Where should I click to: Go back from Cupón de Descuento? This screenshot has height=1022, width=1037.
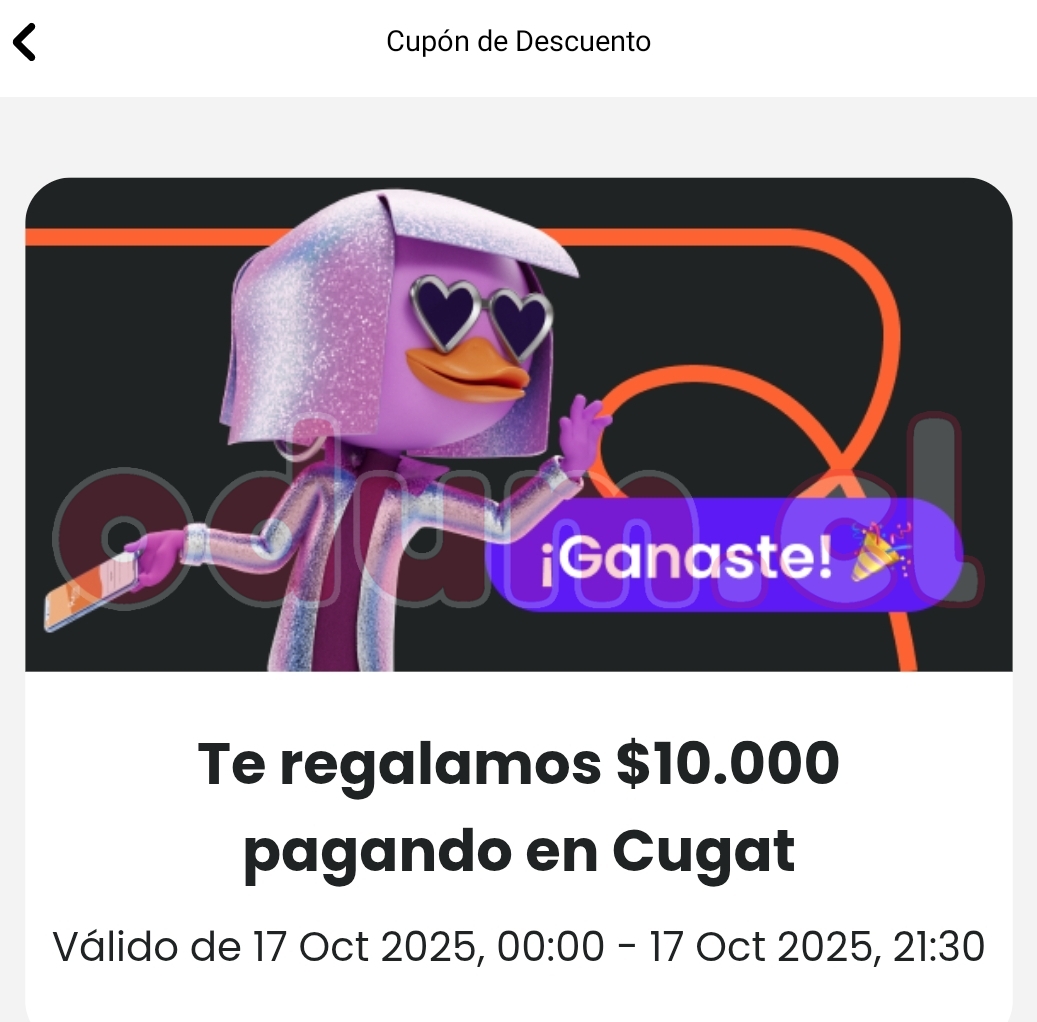click(25, 43)
